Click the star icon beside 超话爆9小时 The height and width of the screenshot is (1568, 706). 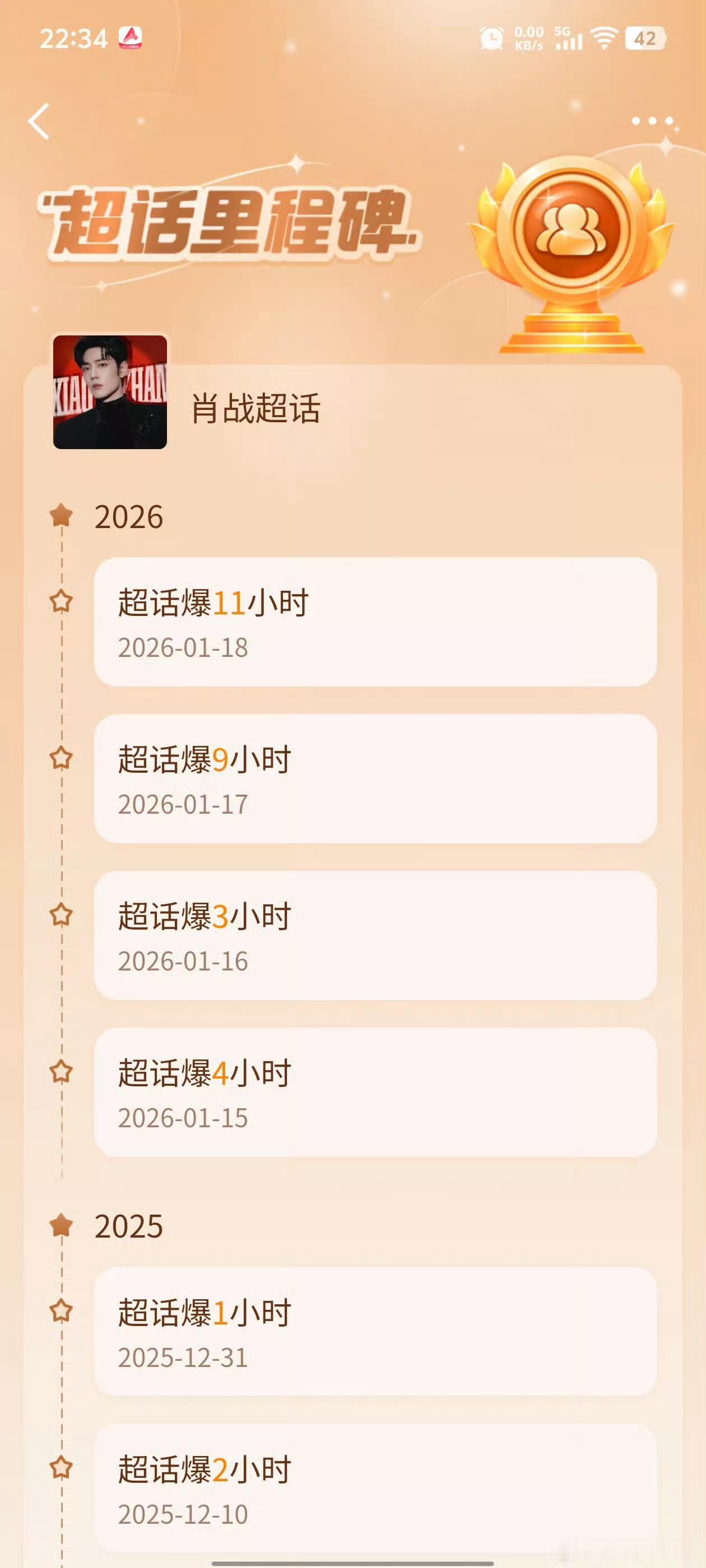tap(61, 758)
